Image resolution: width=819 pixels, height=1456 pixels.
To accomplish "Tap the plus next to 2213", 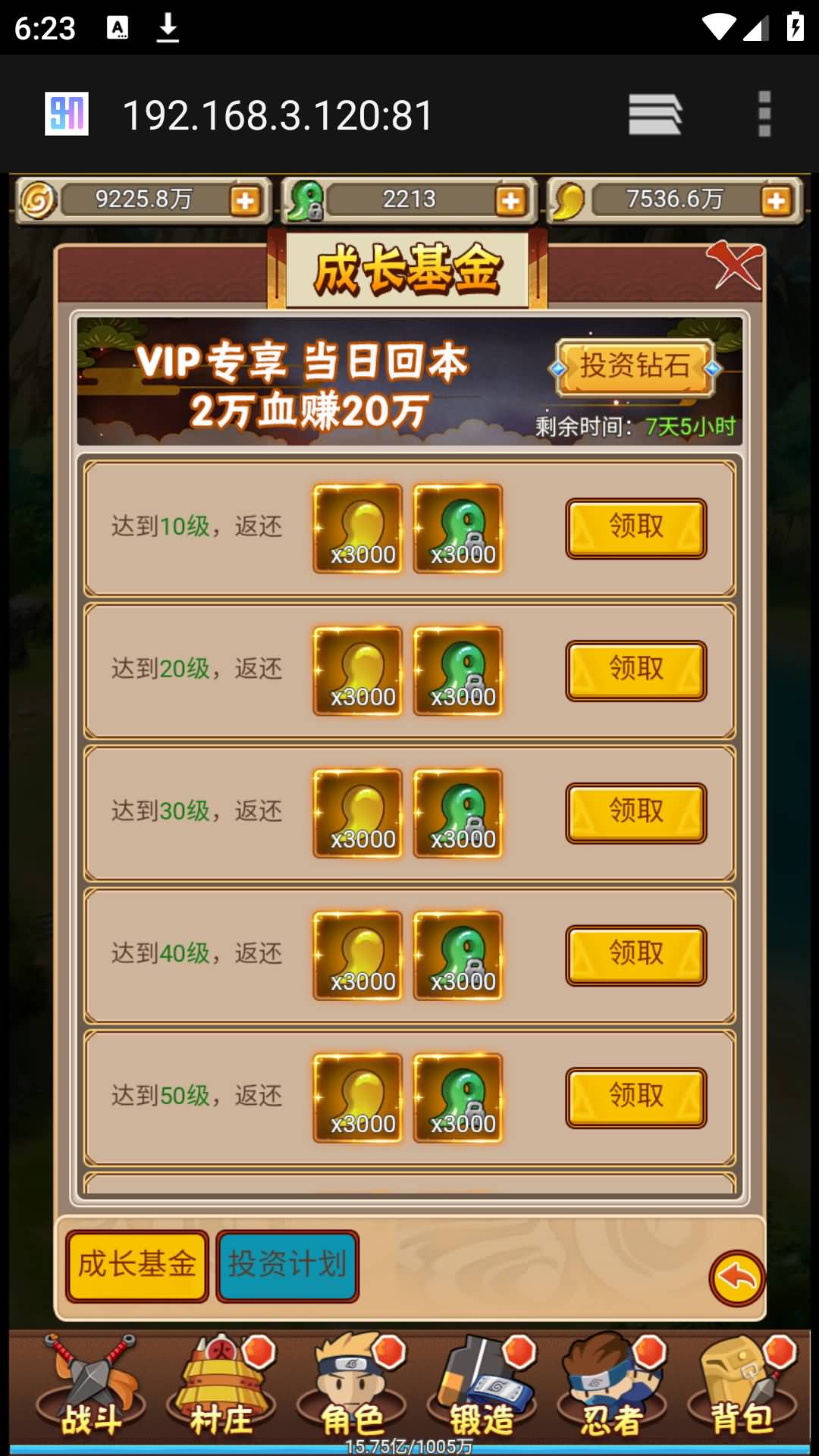I will [510, 201].
